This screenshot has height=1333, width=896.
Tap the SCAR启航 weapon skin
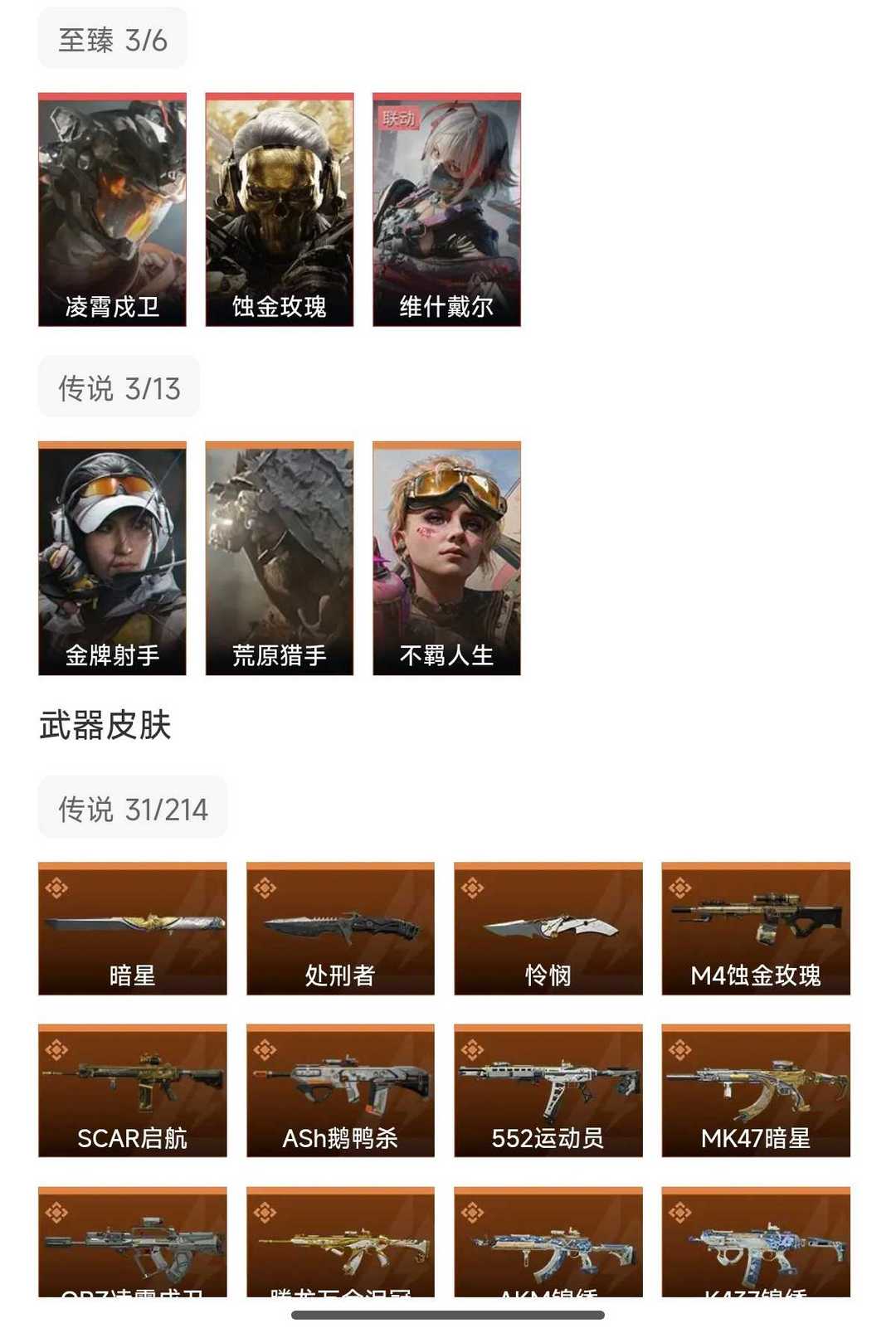(x=133, y=1090)
